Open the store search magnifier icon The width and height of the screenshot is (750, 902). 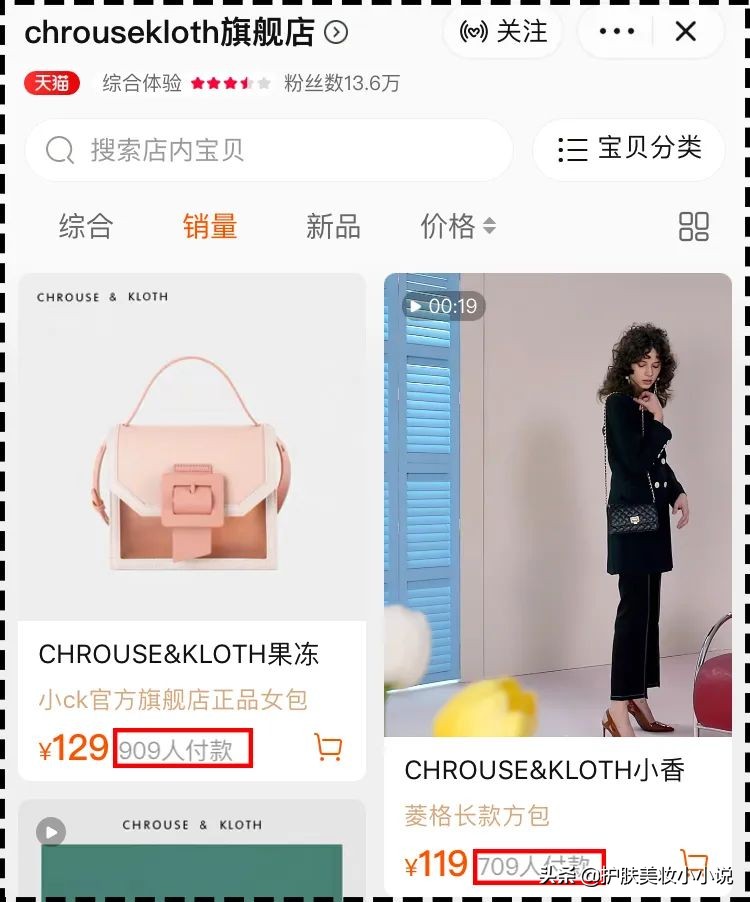tap(59, 150)
